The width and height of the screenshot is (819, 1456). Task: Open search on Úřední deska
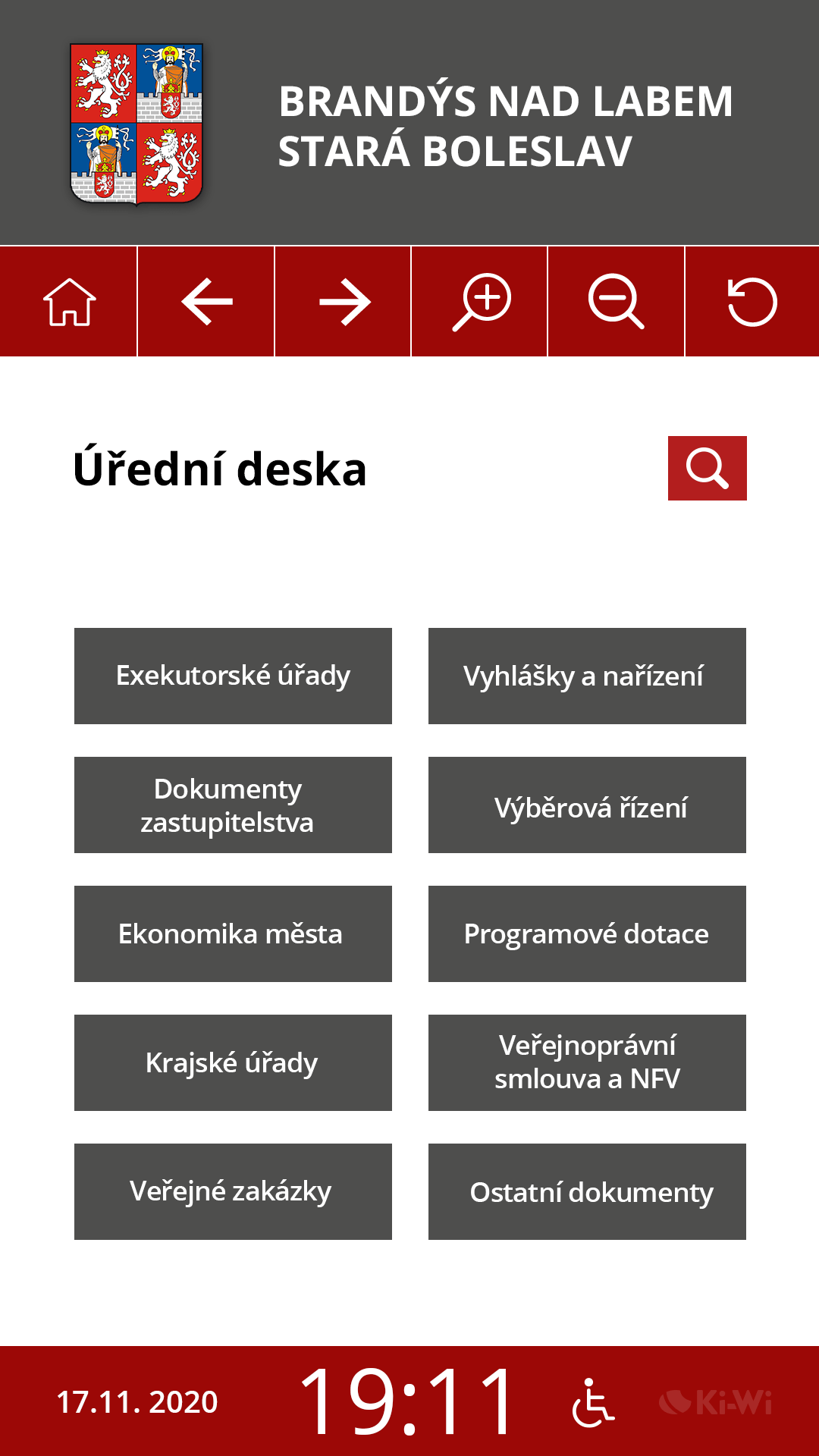coord(708,468)
